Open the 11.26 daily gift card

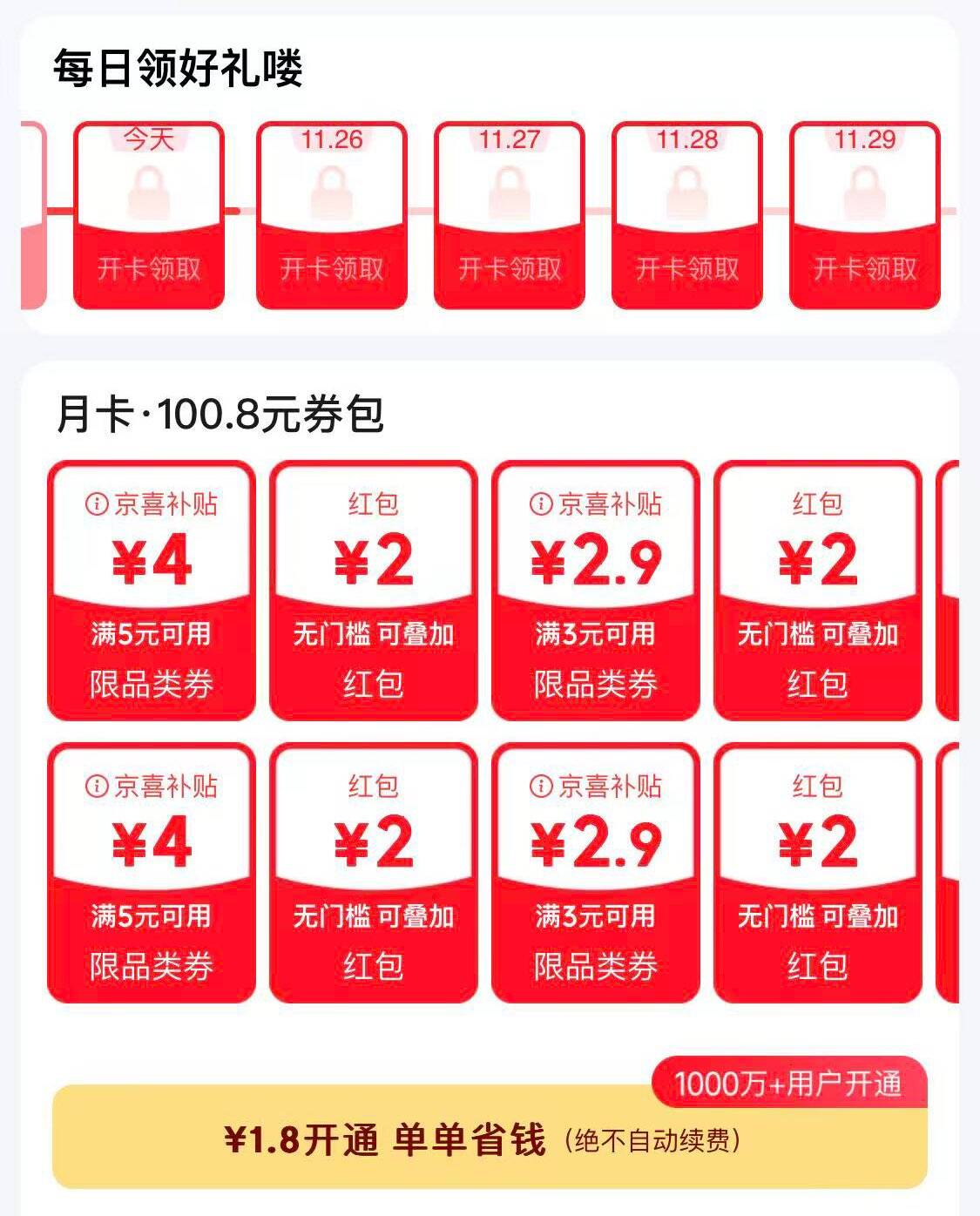point(332,216)
